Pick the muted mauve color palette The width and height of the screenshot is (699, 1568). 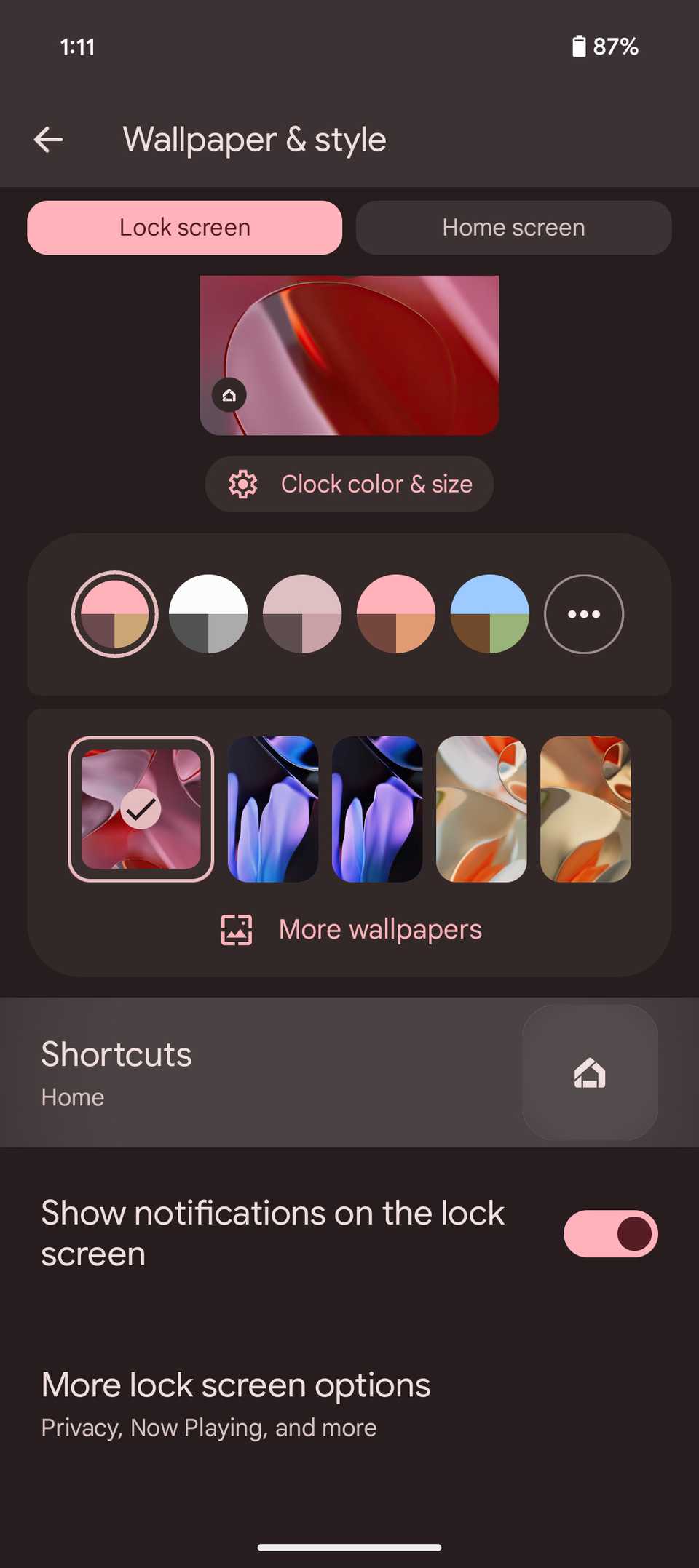(302, 614)
